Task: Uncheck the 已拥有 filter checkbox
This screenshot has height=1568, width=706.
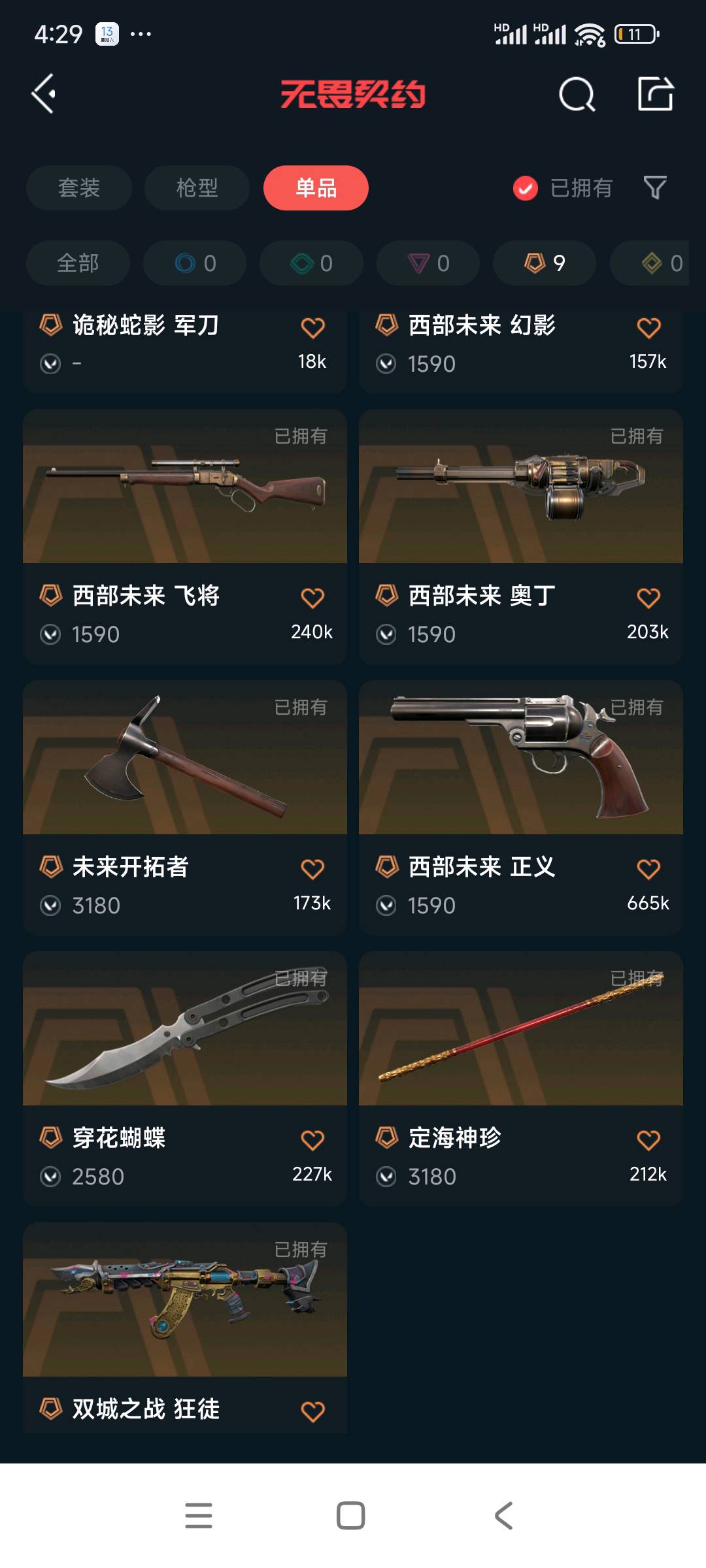Action: pos(525,188)
